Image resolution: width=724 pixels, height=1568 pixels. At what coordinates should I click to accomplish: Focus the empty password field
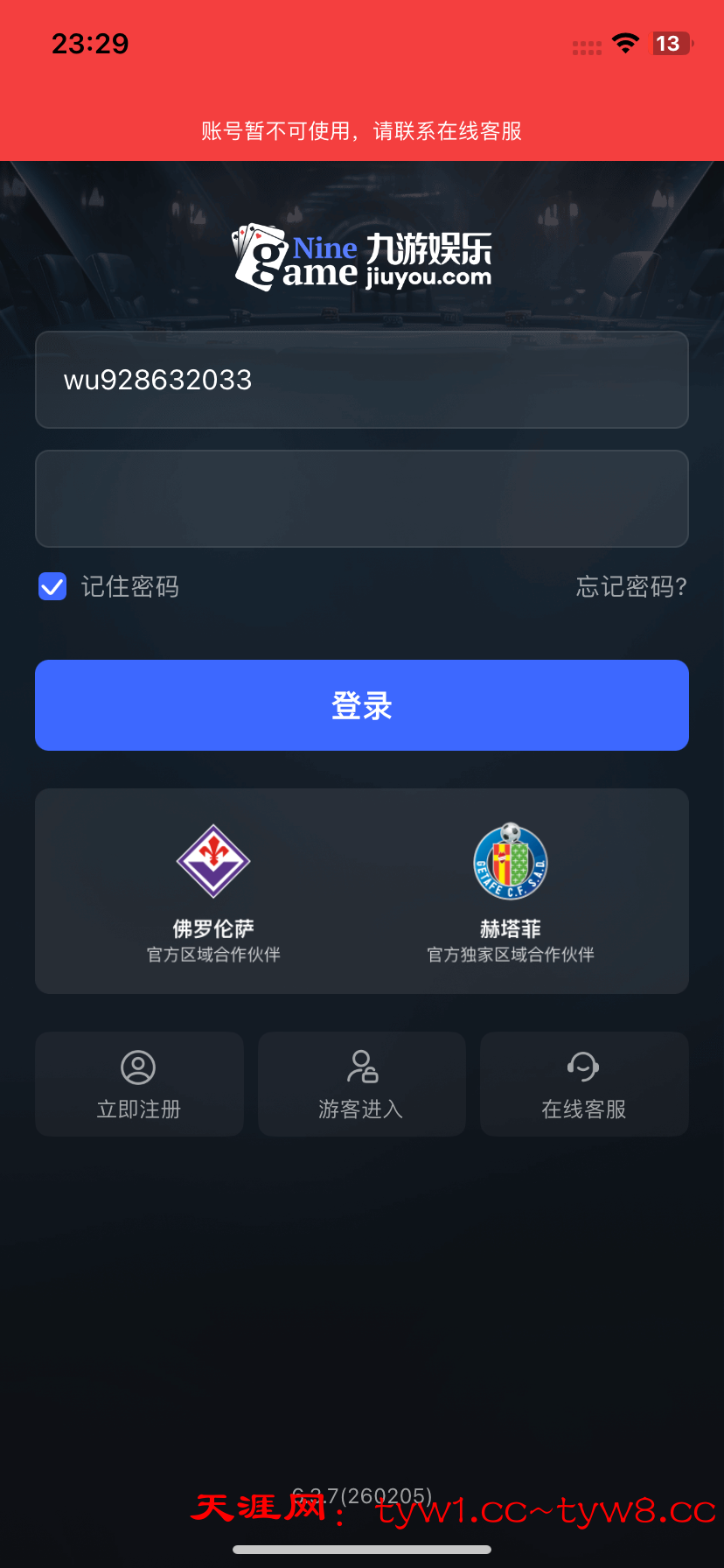click(x=361, y=499)
